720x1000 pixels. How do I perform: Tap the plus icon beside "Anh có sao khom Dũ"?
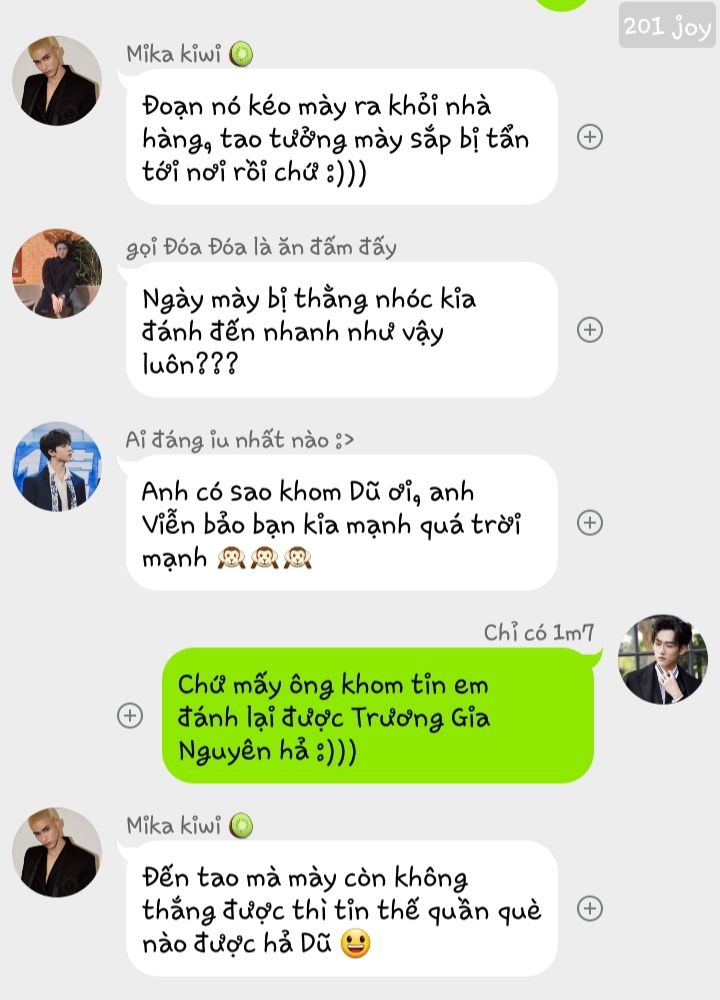pyautogui.click(x=590, y=522)
